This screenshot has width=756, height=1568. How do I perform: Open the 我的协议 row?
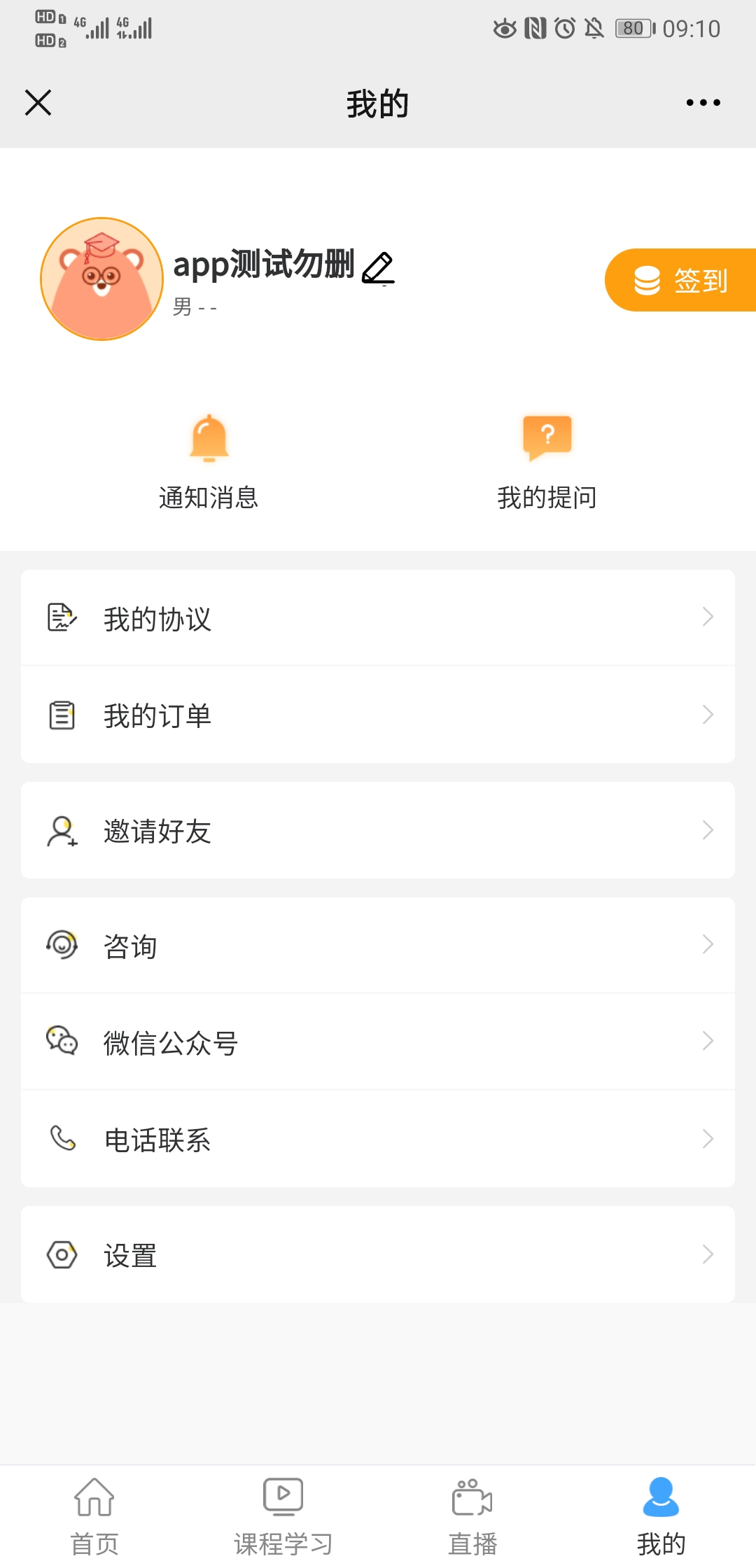(x=378, y=618)
